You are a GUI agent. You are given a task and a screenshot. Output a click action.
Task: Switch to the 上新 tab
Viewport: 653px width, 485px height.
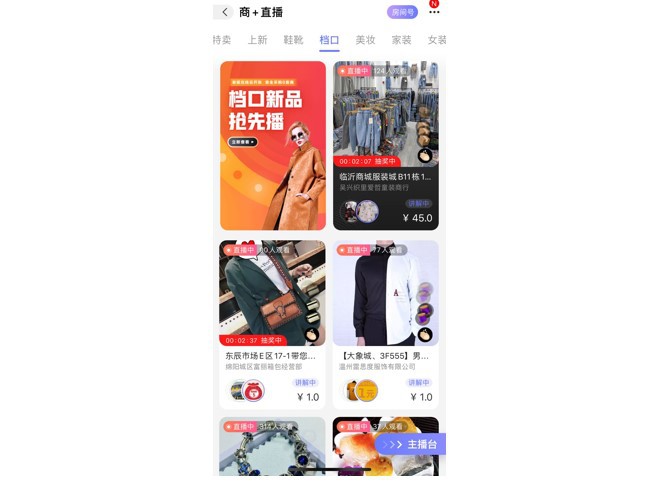258,40
